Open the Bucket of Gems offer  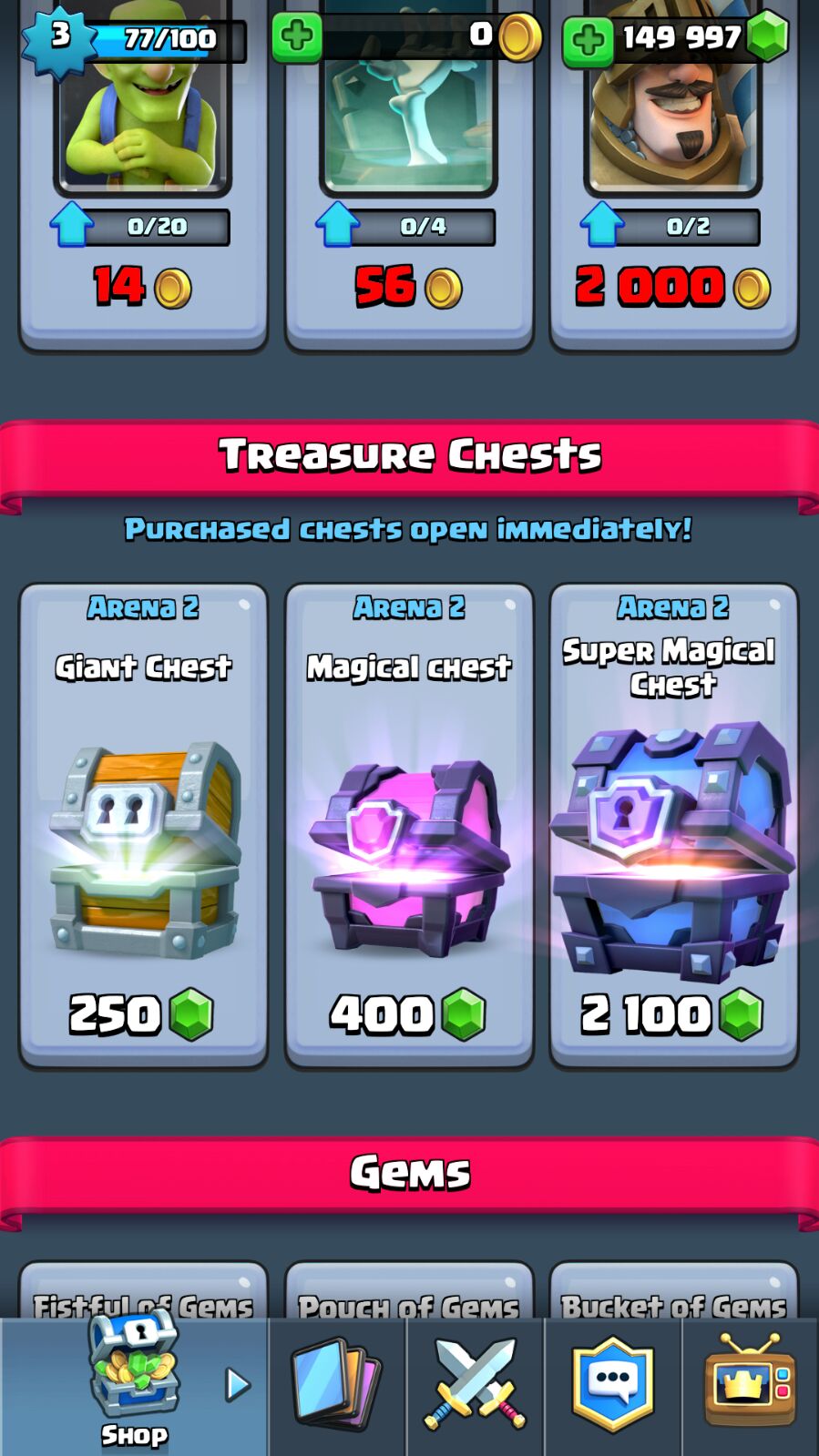point(674,1290)
